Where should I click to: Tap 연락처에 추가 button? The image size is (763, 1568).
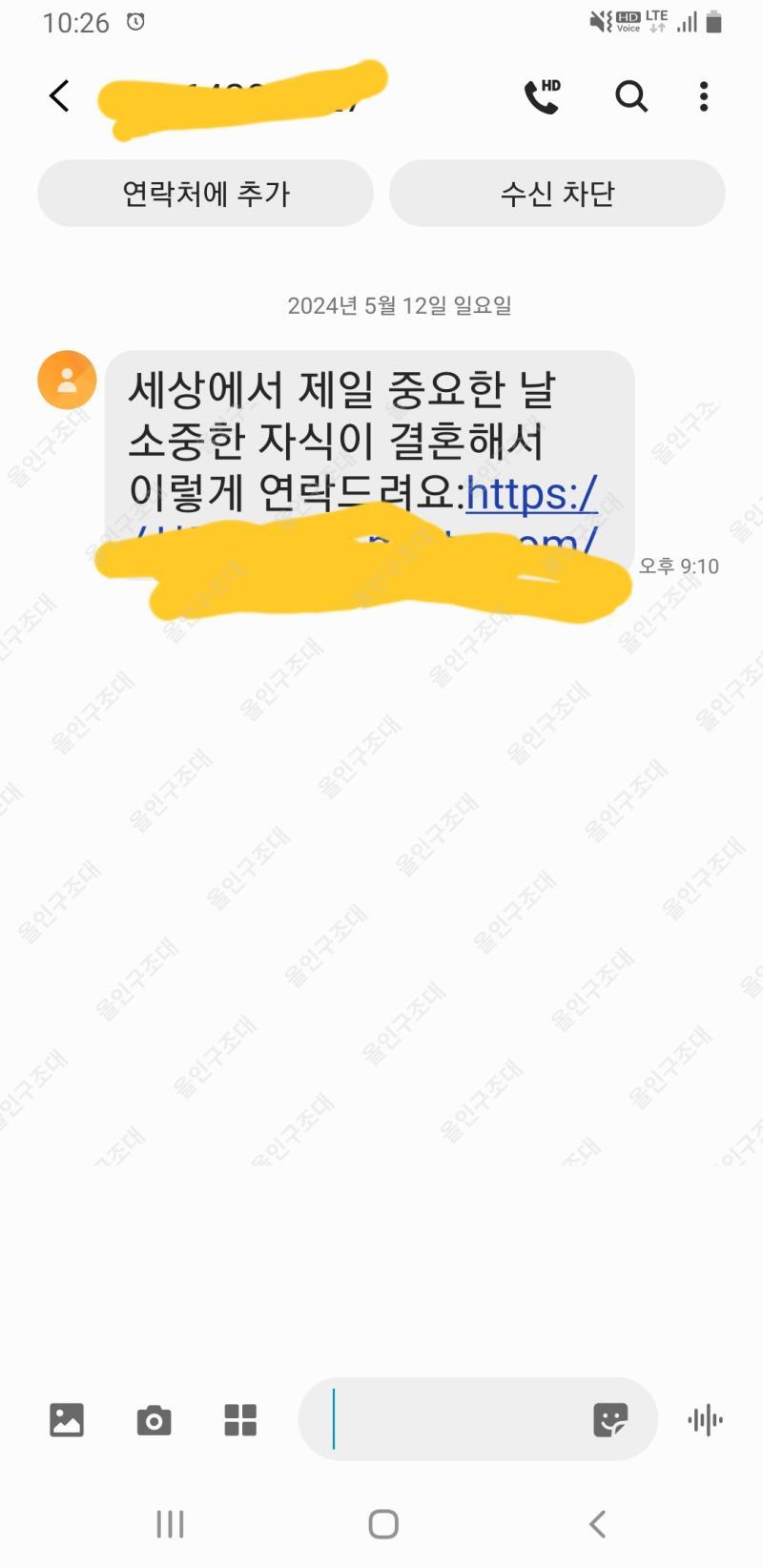coord(205,194)
